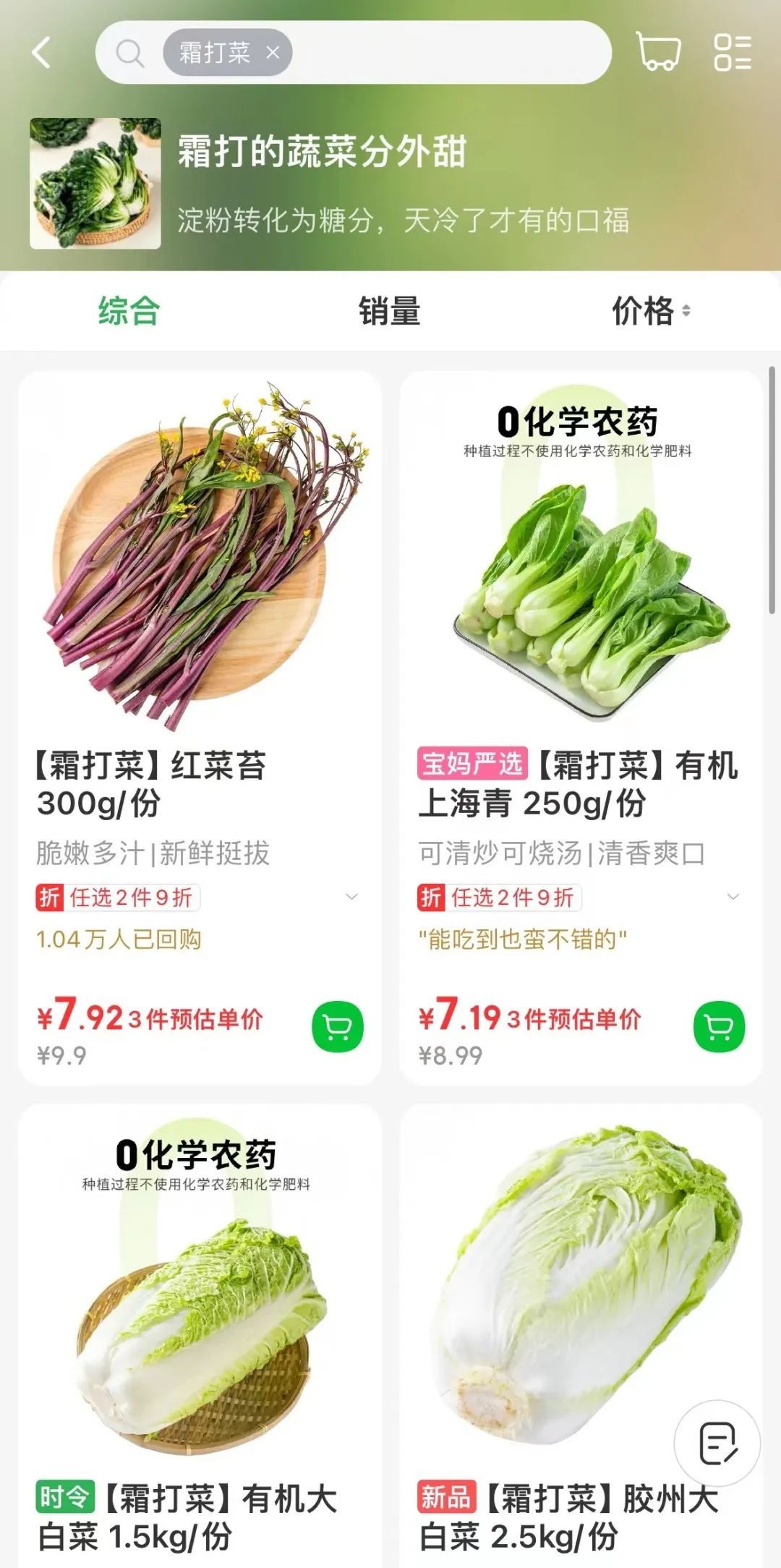Open the category list menu icon
Viewport: 781px width, 1568px height.
tap(732, 53)
